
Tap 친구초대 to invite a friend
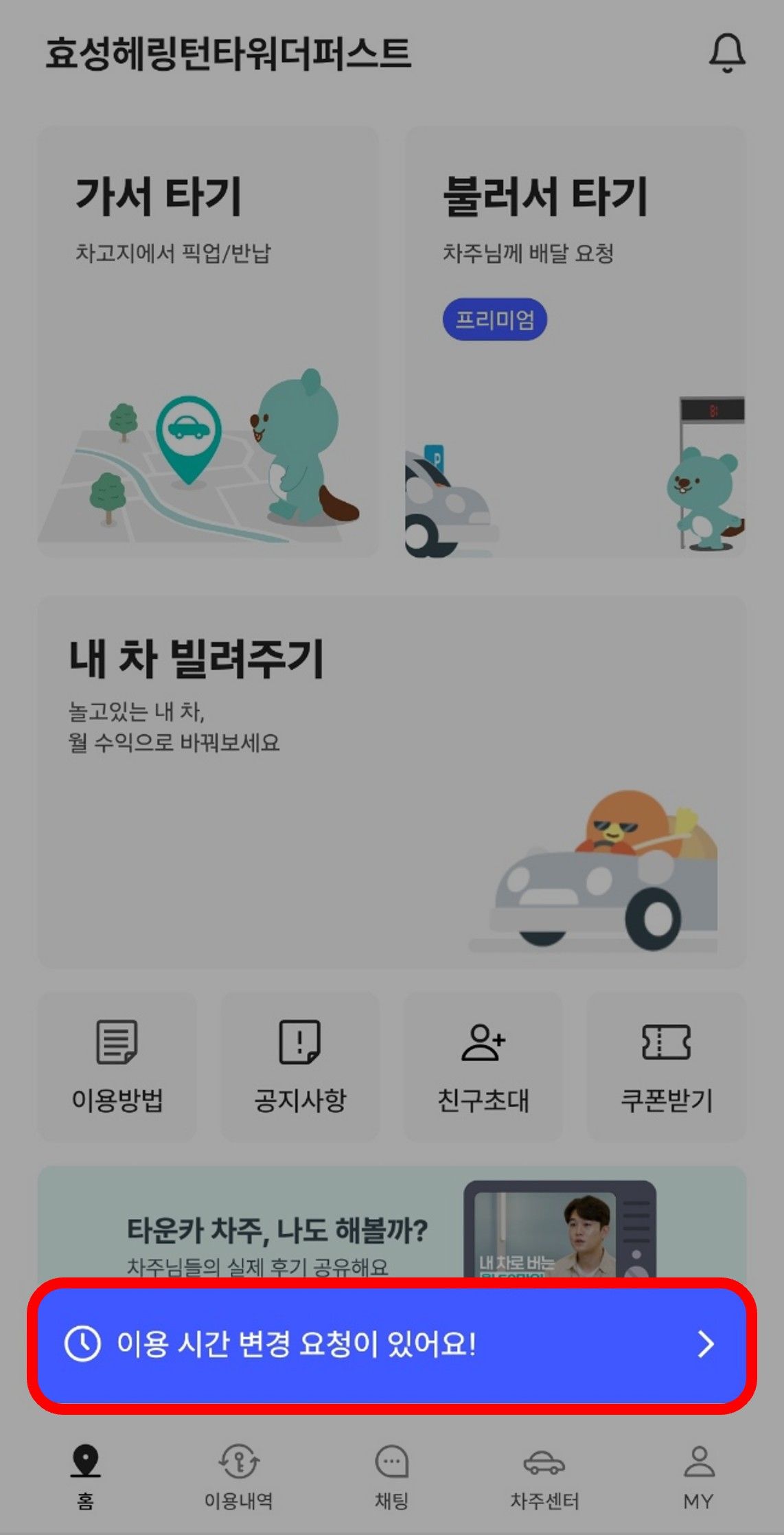483,1066
